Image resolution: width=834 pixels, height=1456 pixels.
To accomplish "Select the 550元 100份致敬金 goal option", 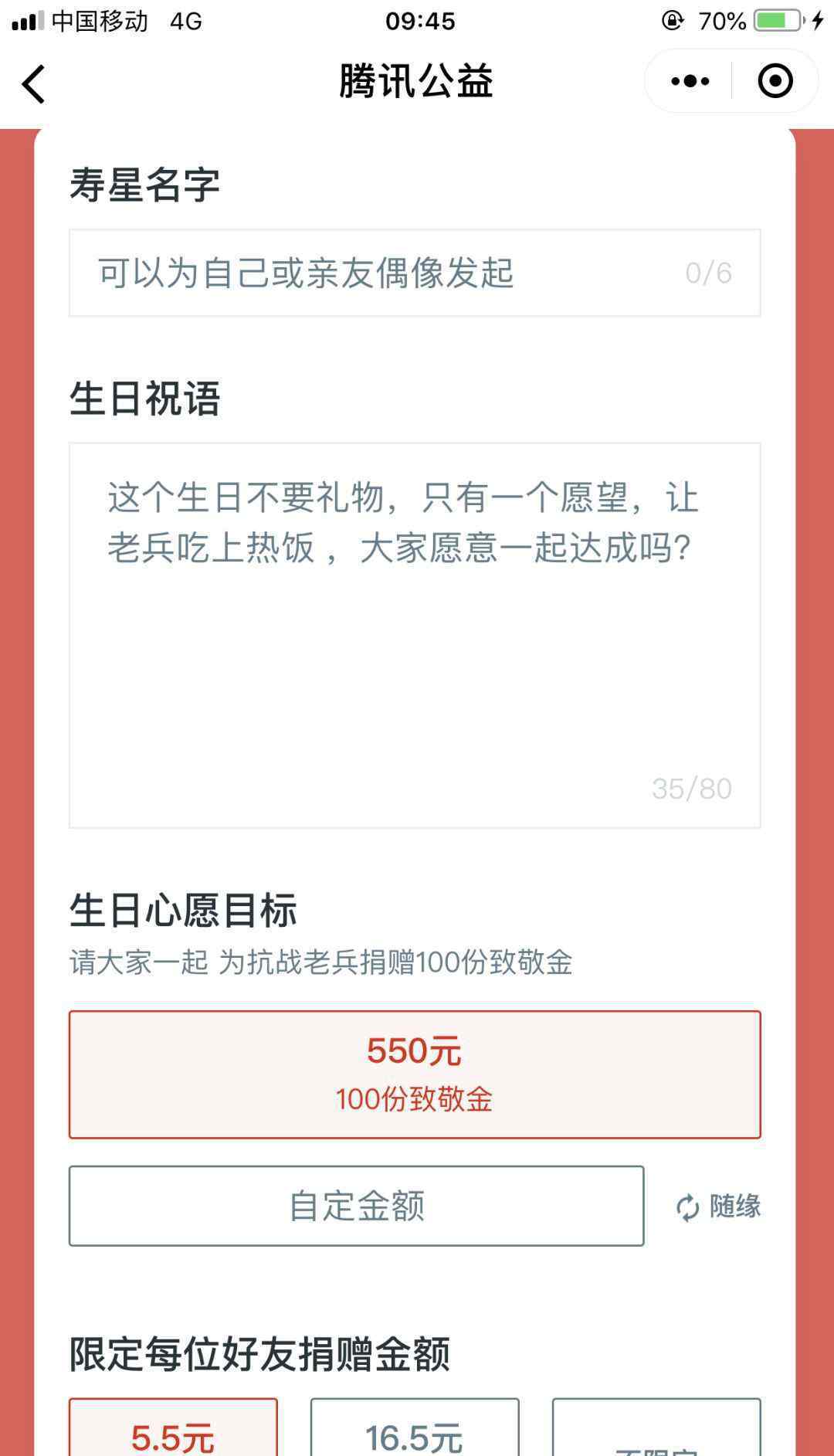I will pyautogui.click(x=414, y=1074).
